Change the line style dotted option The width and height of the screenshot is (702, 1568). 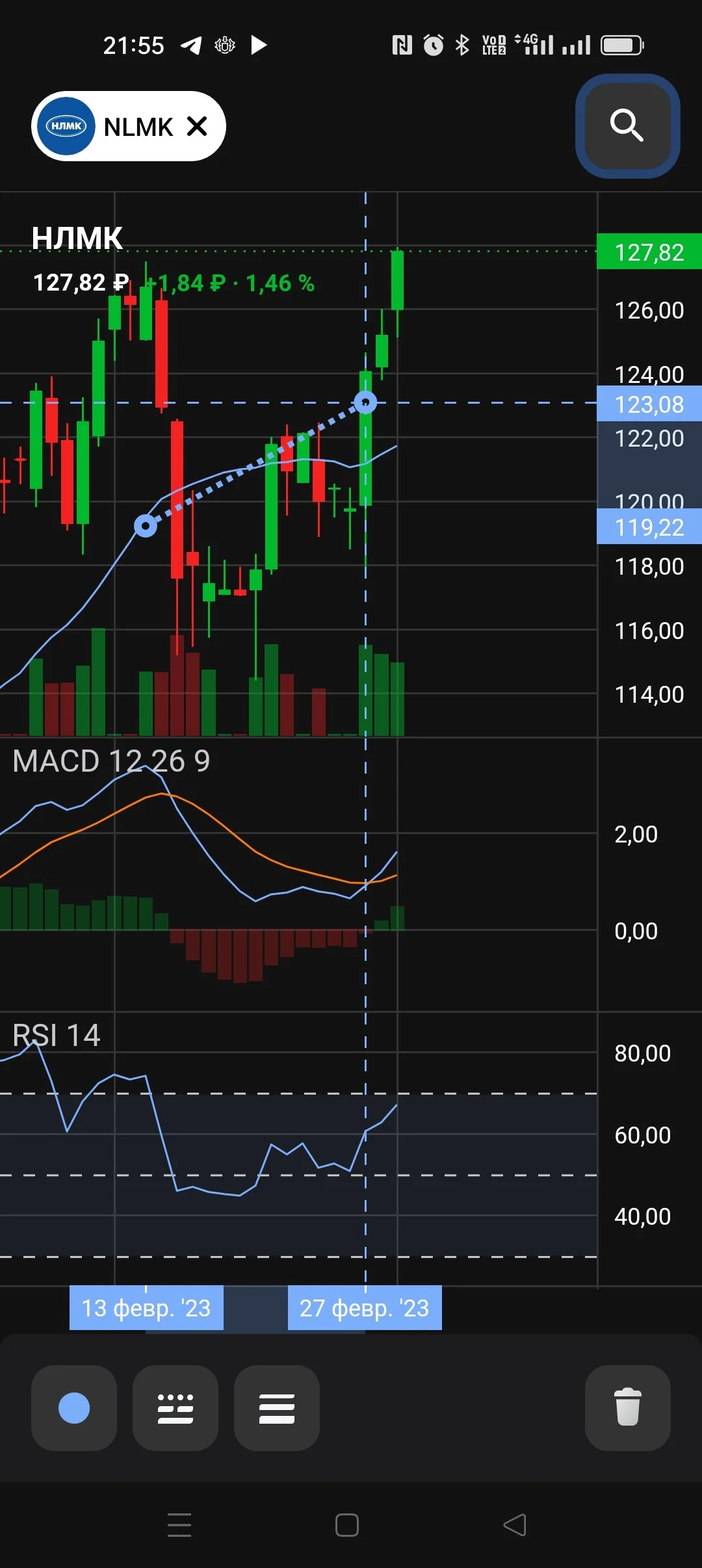(x=175, y=1407)
